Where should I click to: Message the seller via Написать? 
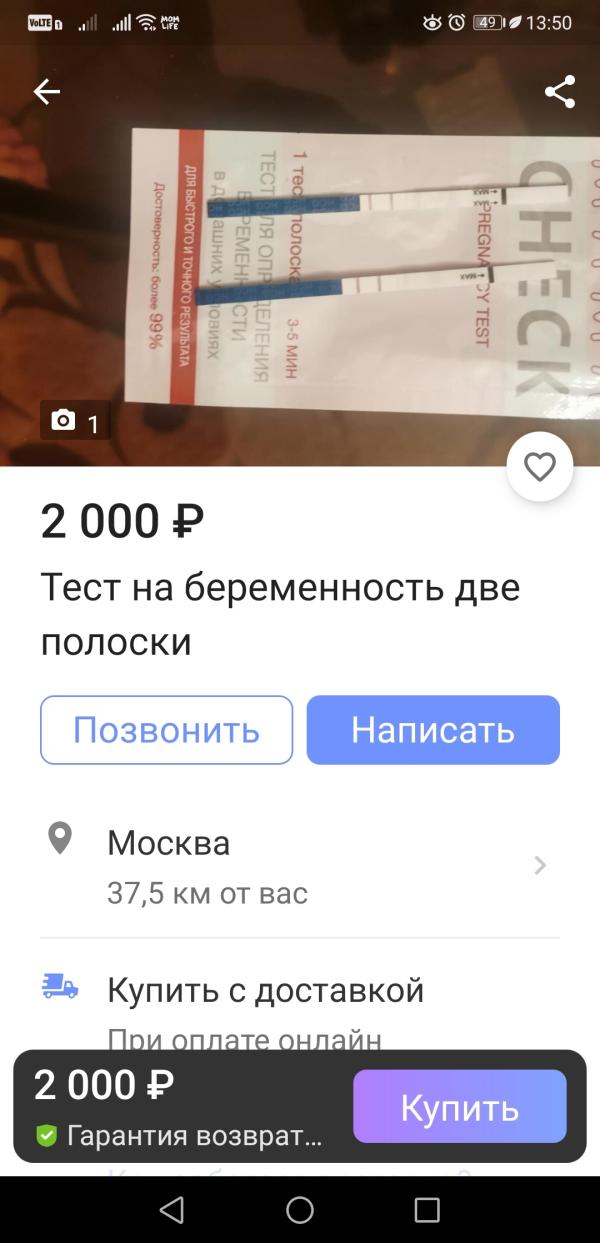[433, 730]
